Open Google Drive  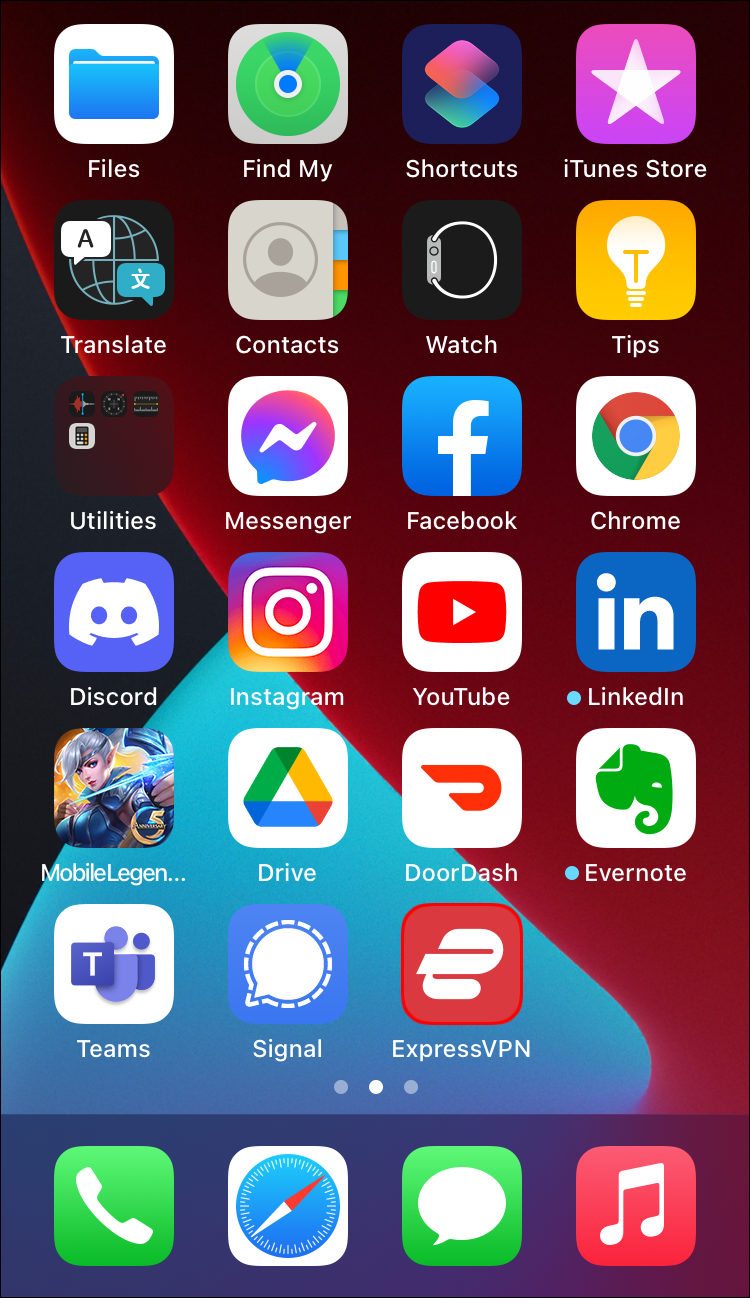(288, 788)
